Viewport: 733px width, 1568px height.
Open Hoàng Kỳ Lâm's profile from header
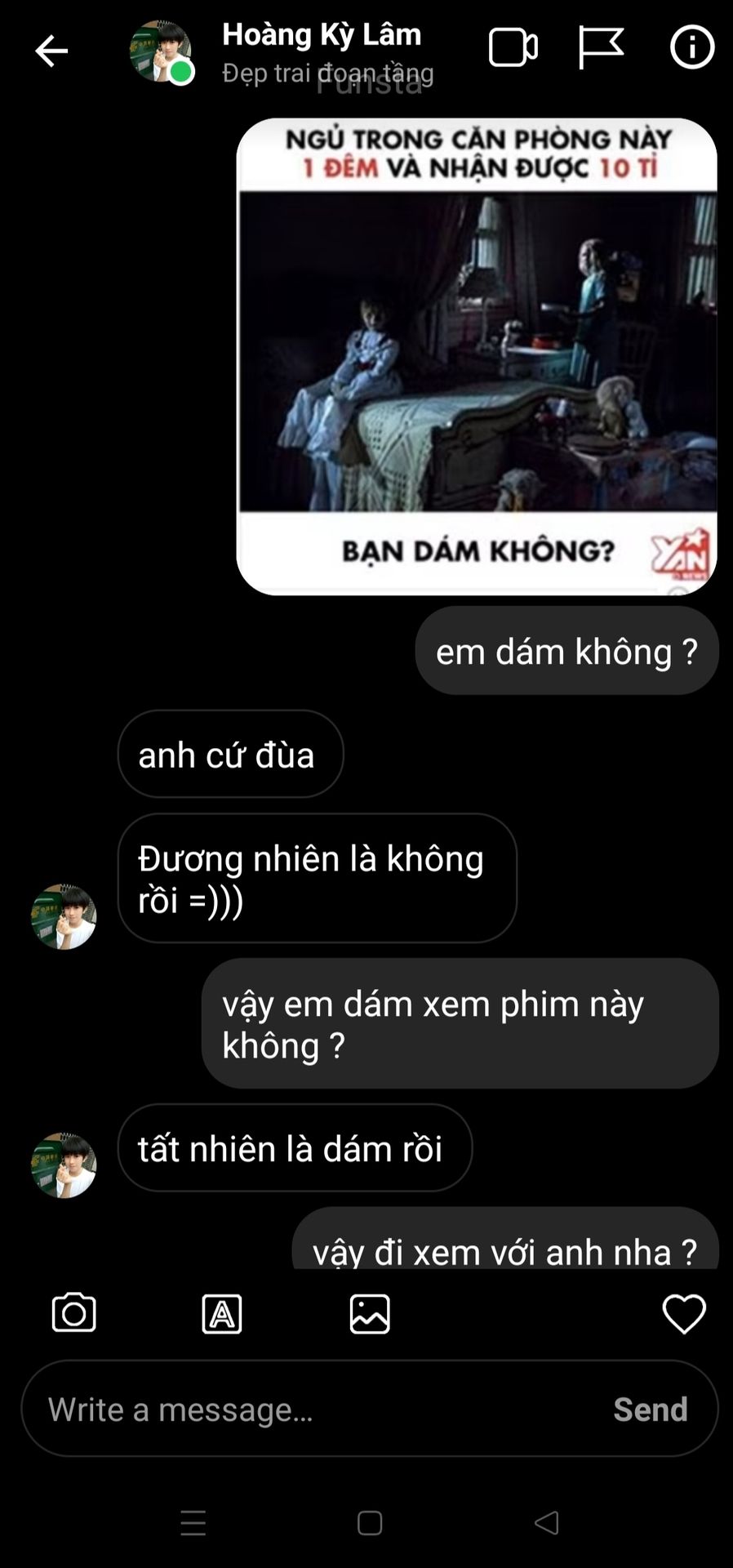coord(322,36)
